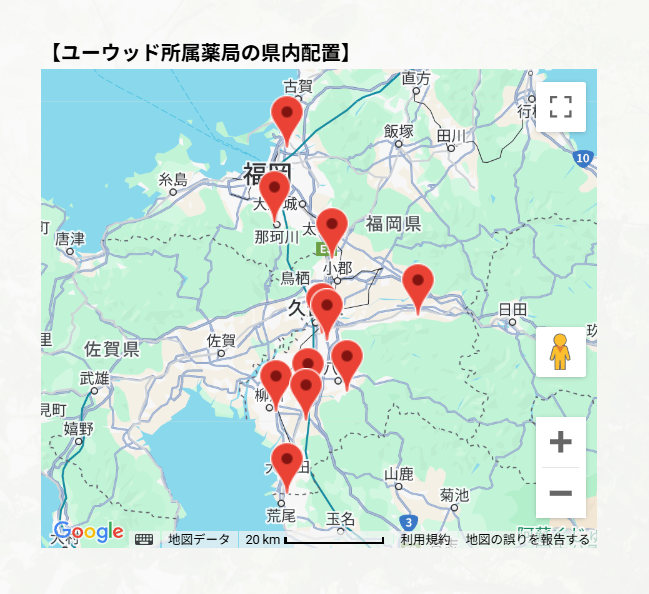The width and height of the screenshot is (649, 594).
Task: Open keyboard shortcuts icon
Action: click(144, 540)
